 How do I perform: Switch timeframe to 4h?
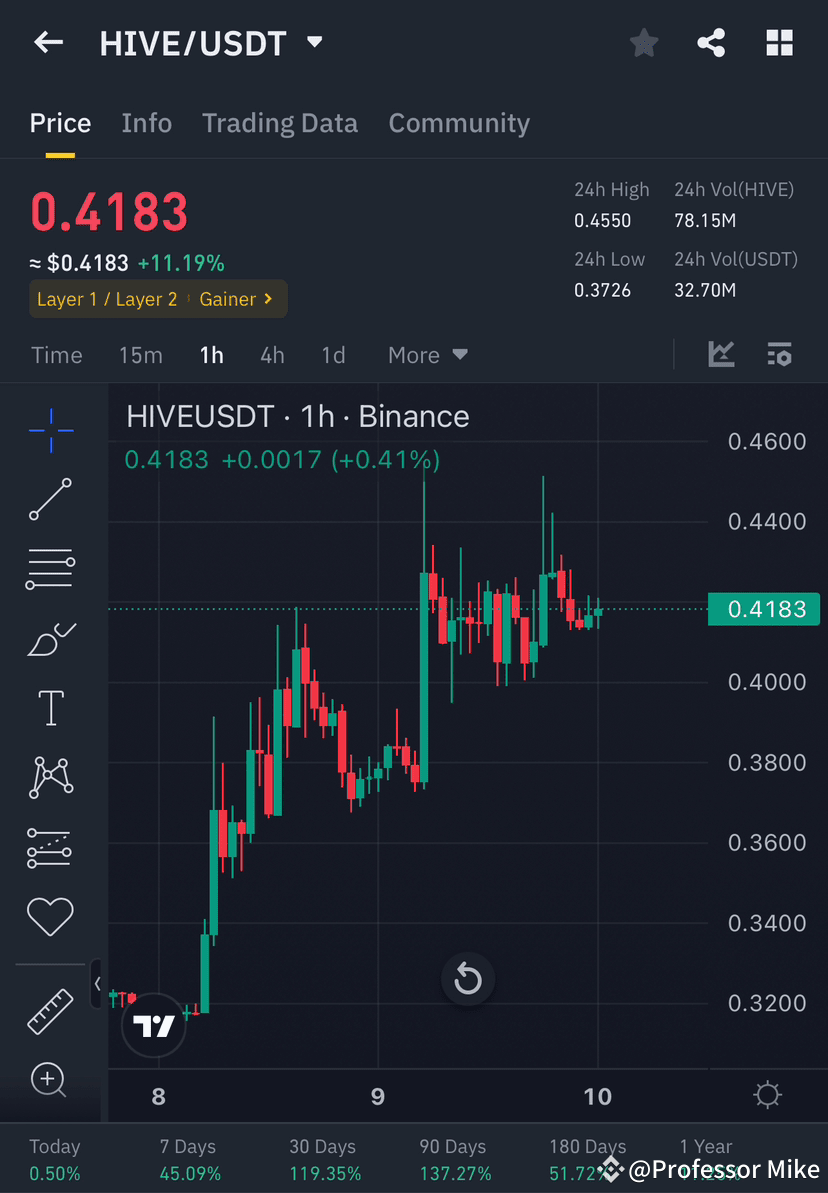(x=272, y=355)
